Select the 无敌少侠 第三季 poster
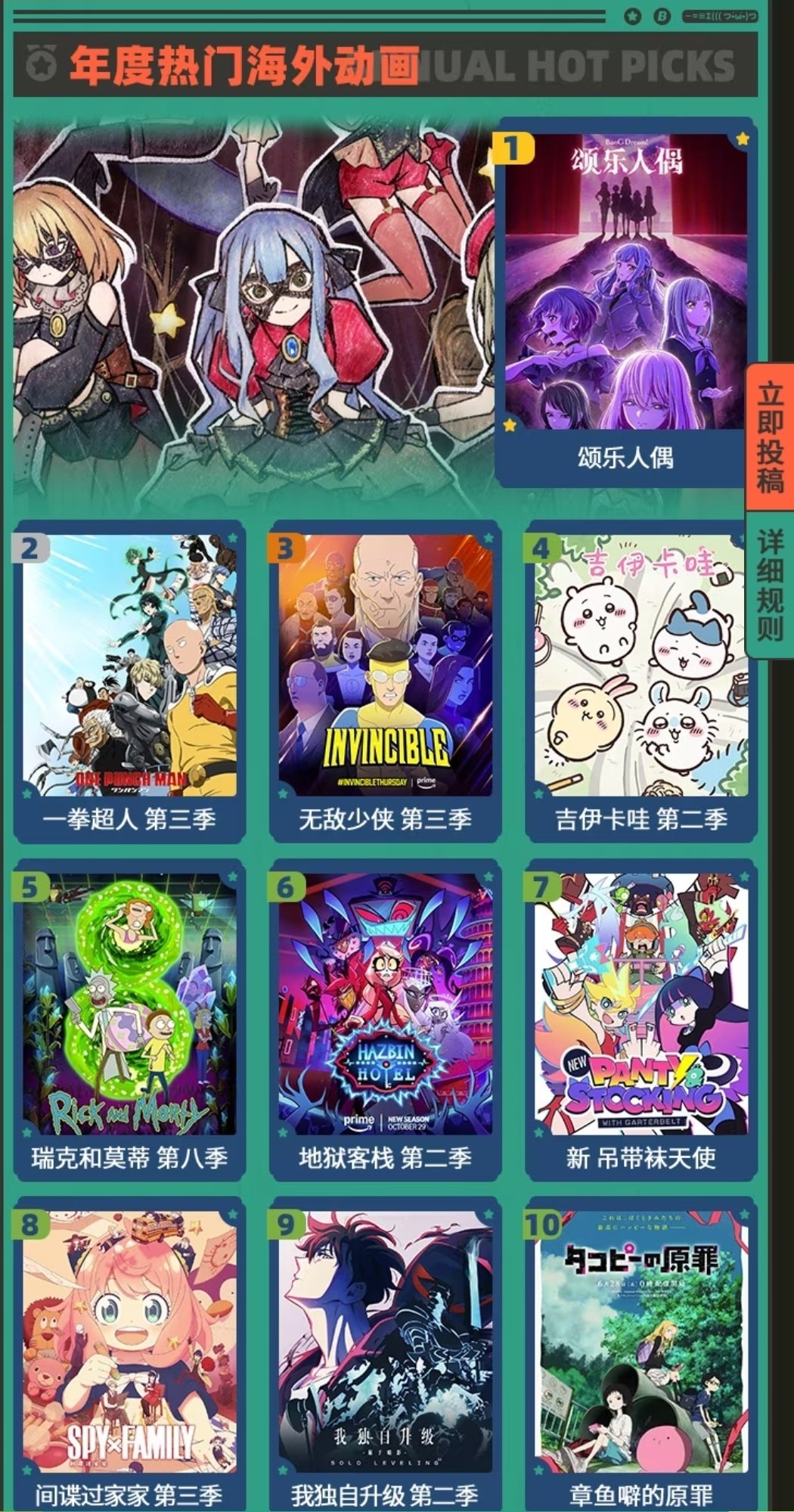This screenshot has width=794, height=1512. point(385,666)
